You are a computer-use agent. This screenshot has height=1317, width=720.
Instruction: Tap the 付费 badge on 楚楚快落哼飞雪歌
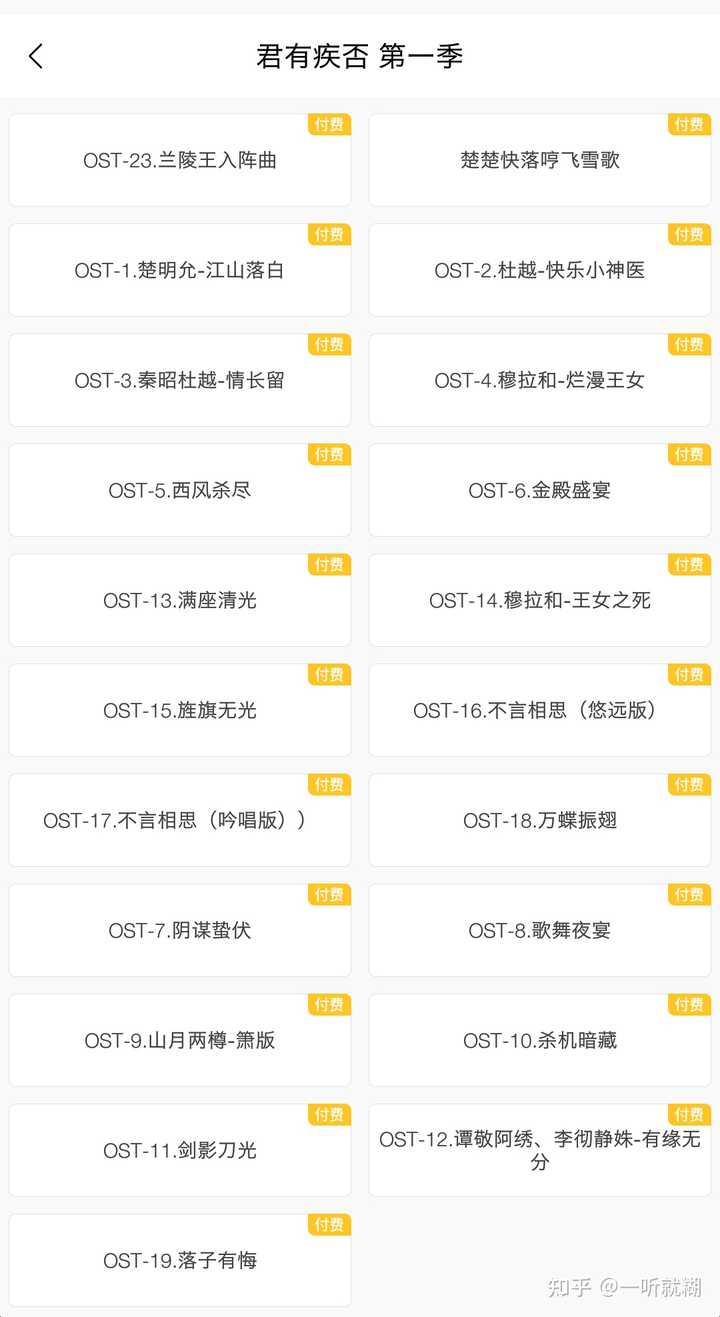coord(688,125)
